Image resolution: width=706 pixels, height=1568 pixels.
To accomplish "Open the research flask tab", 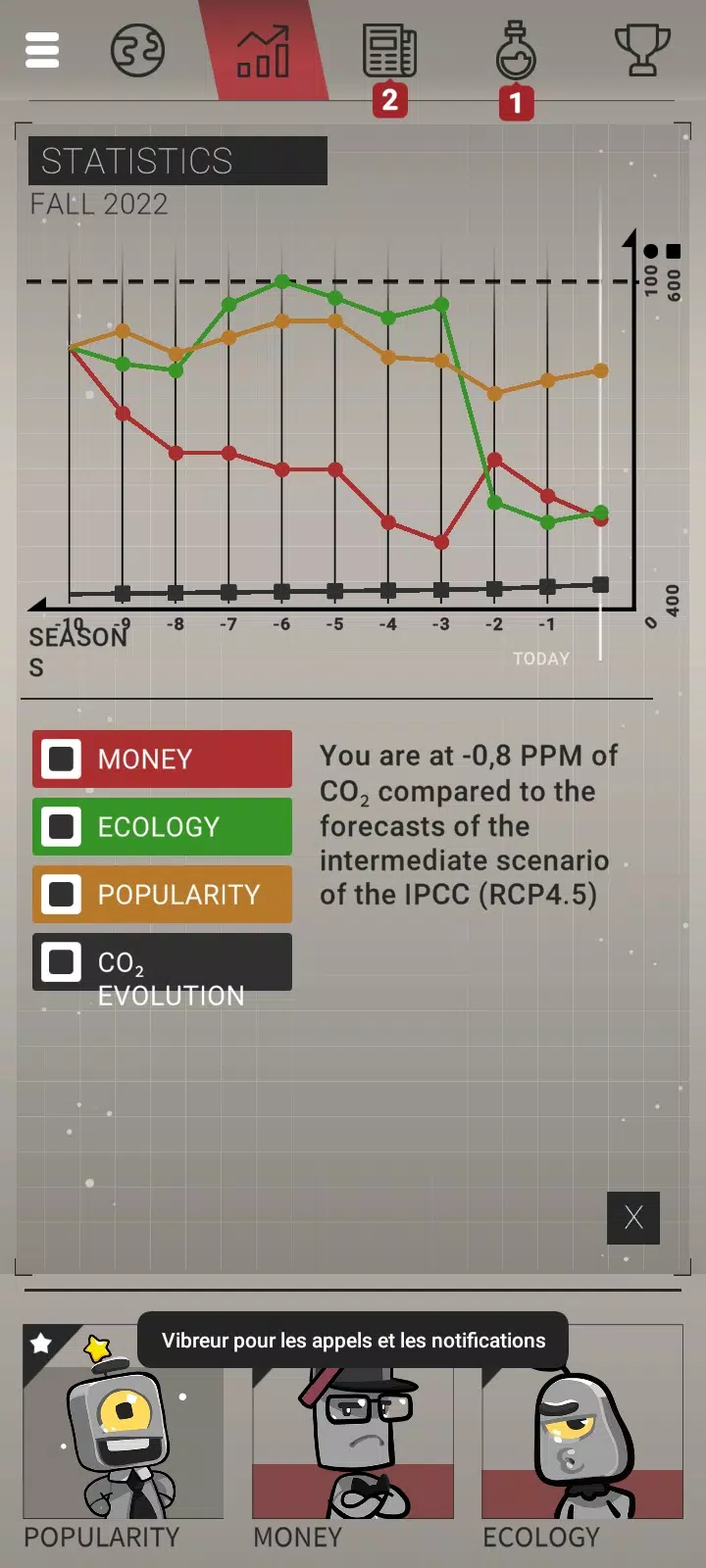I will coord(516,51).
